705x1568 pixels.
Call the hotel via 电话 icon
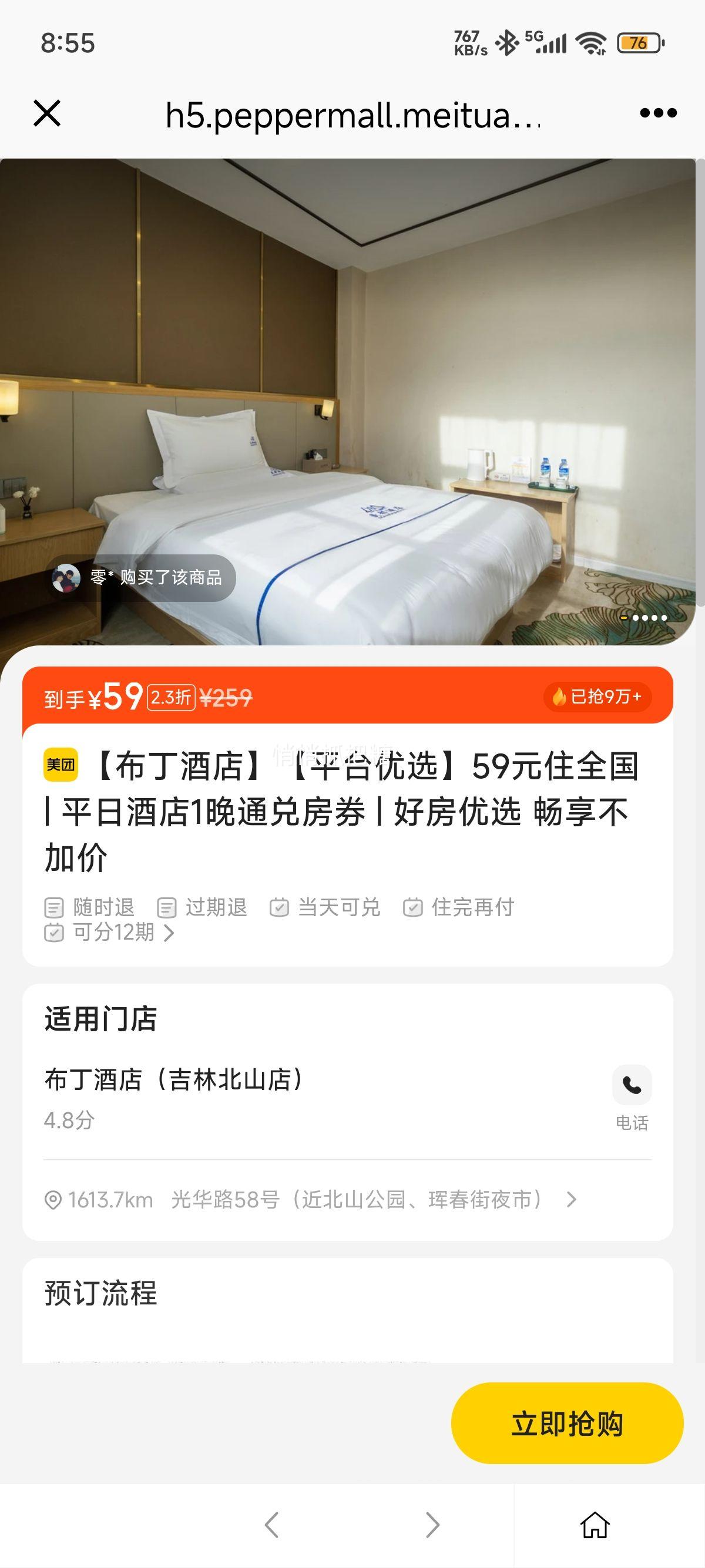pos(632,1085)
